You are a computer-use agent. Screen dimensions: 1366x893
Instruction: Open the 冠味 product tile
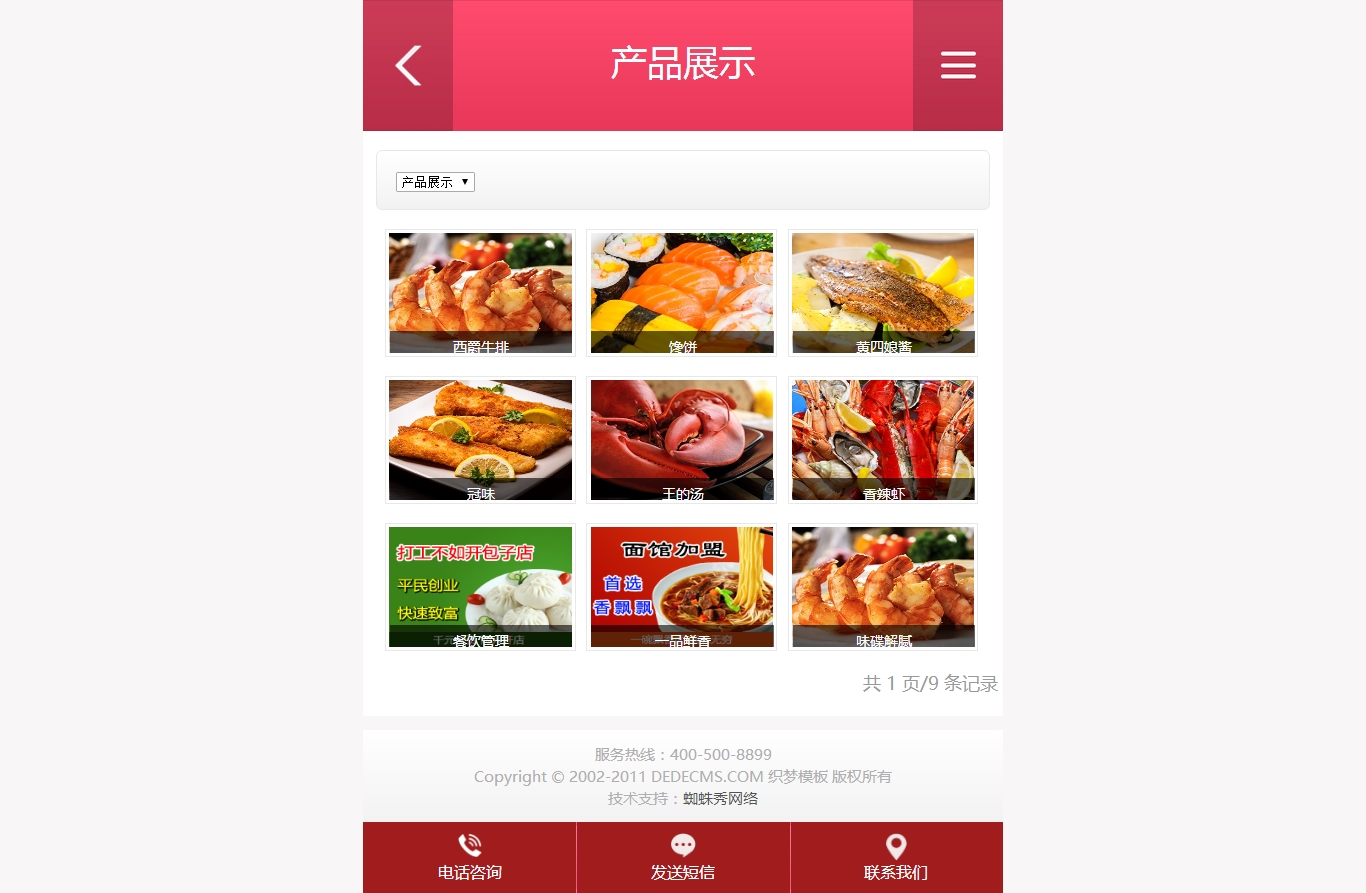(480, 439)
